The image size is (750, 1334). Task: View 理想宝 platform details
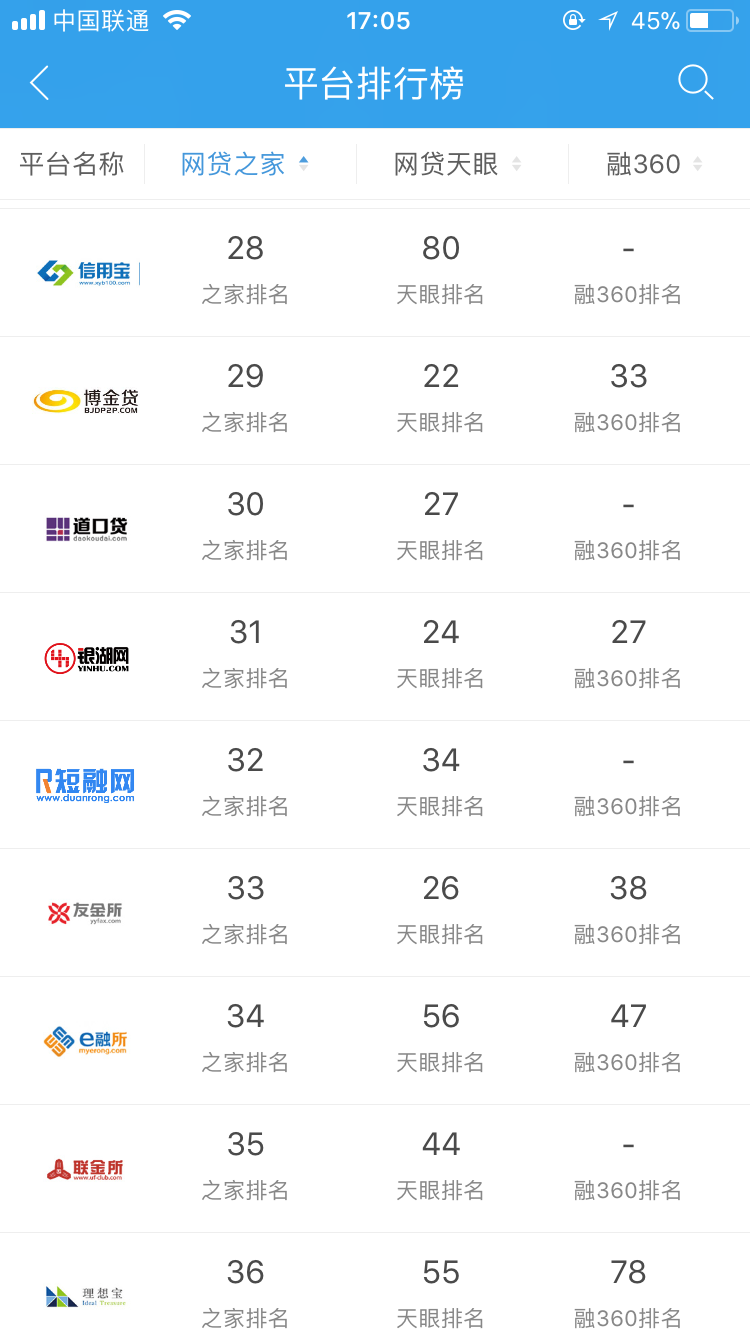(x=86, y=1294)
